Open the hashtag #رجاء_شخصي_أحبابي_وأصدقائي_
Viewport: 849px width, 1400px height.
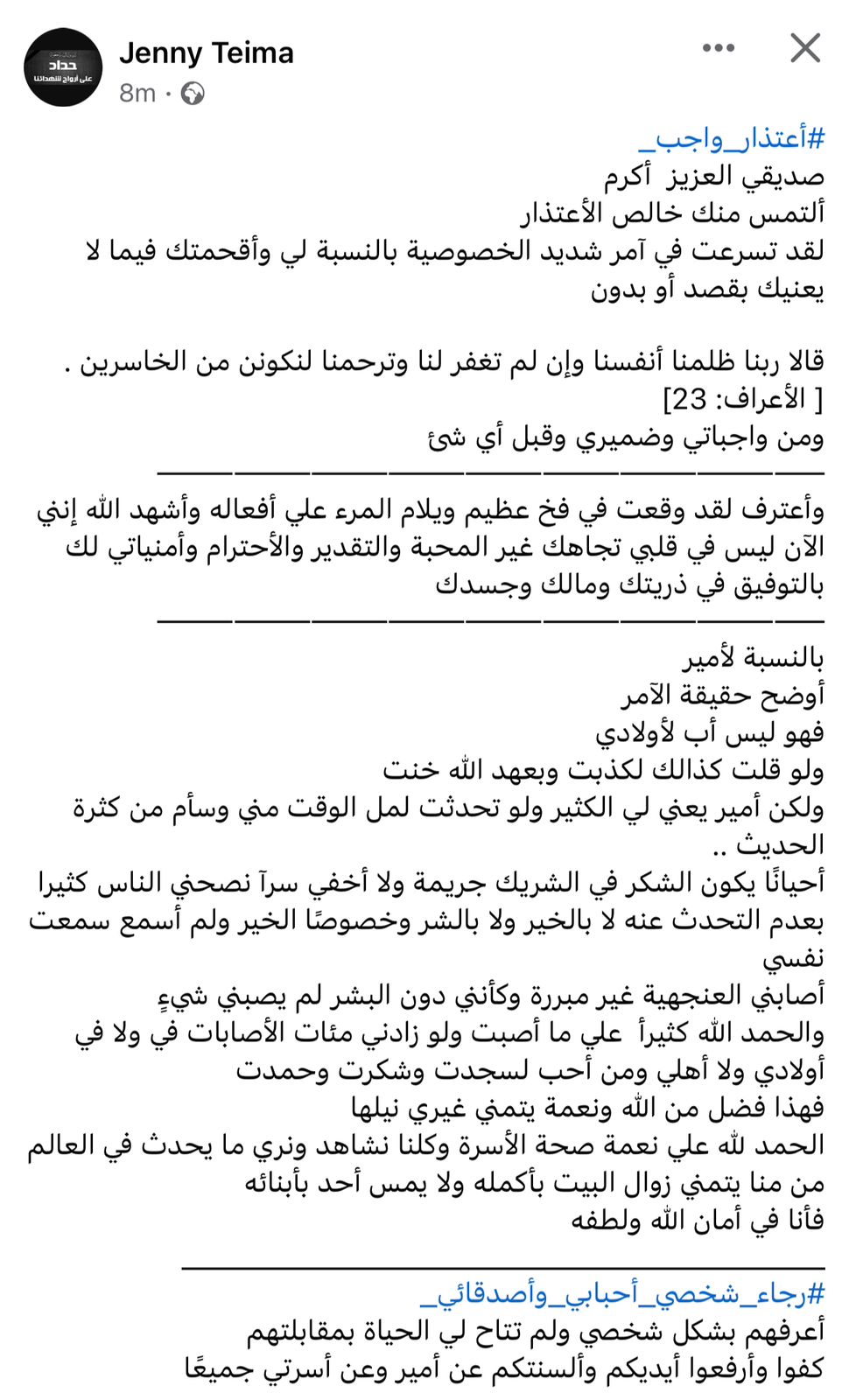pyautogui.click(x=622, y=1293)
